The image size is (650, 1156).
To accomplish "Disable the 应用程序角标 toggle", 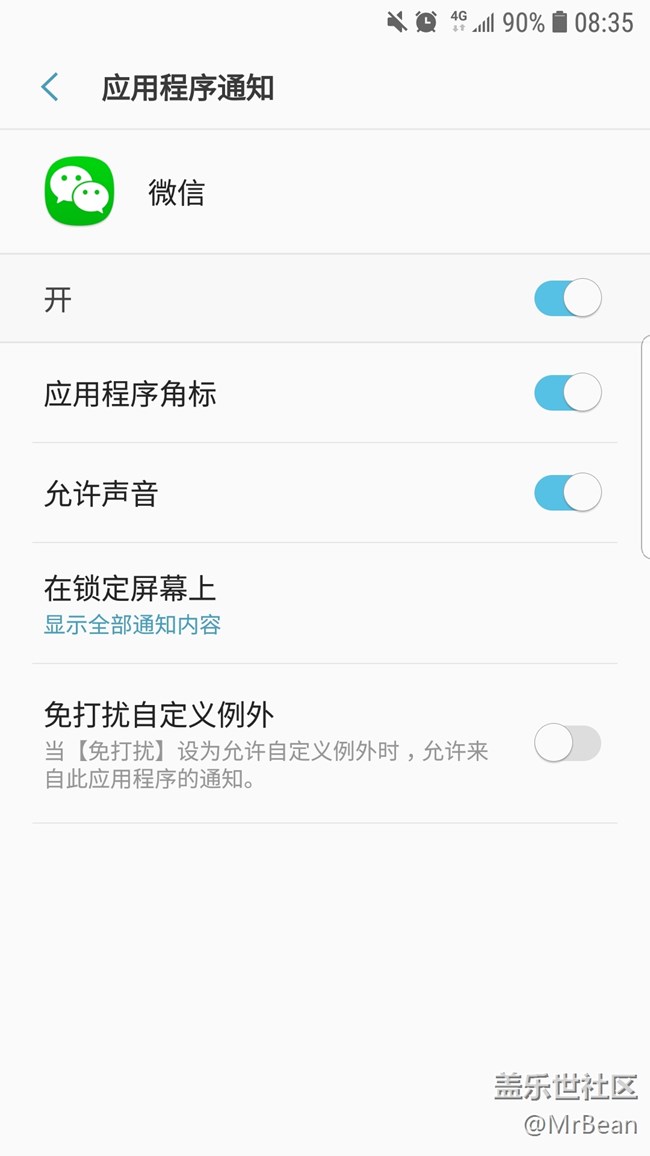I will (567, 393).
